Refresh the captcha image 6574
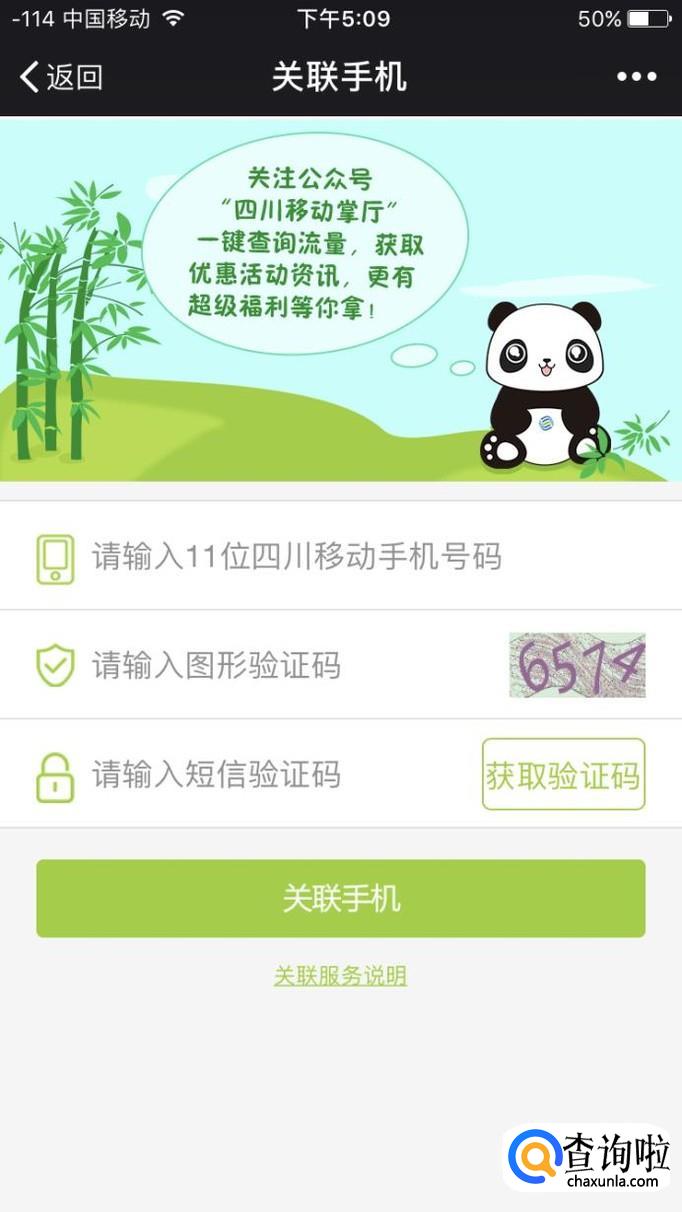The height and width of the screenshot is (1212, 682). [x=577, y=665]
